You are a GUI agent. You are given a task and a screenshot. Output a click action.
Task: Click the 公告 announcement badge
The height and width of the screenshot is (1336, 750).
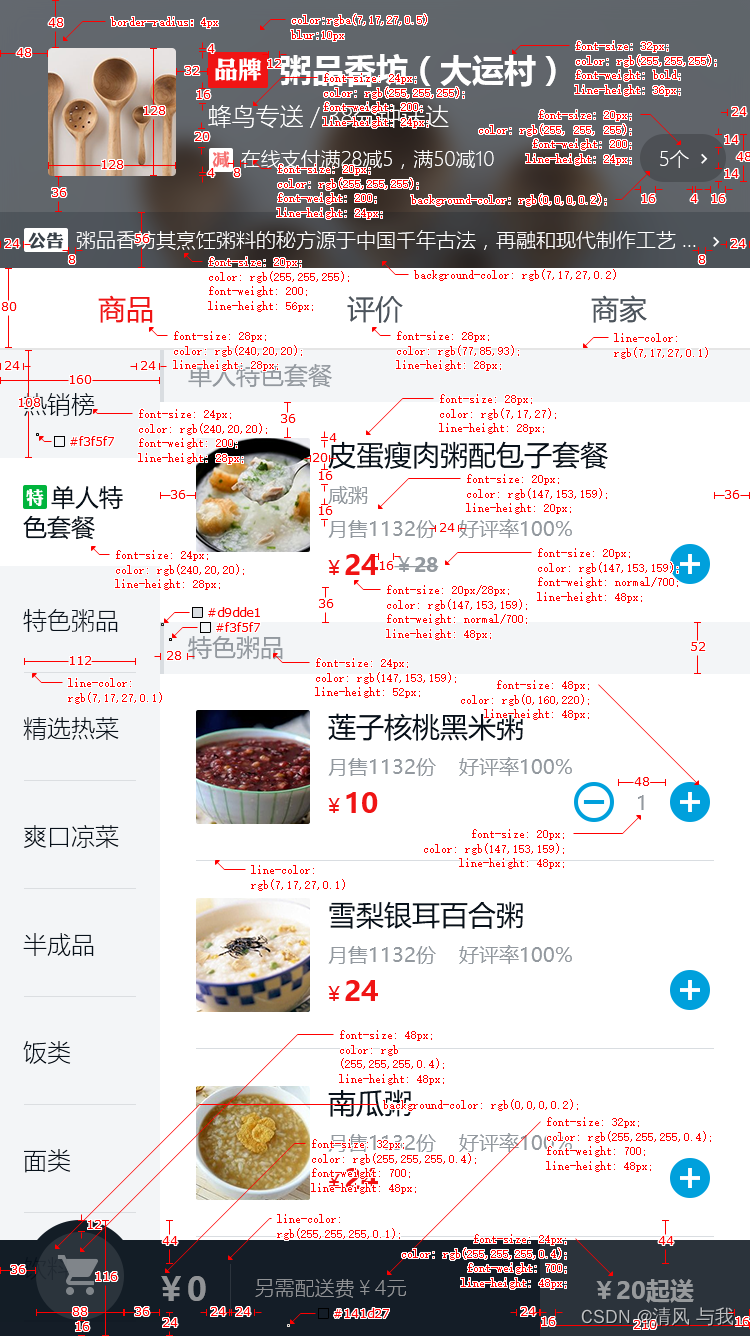pos(46,240)
